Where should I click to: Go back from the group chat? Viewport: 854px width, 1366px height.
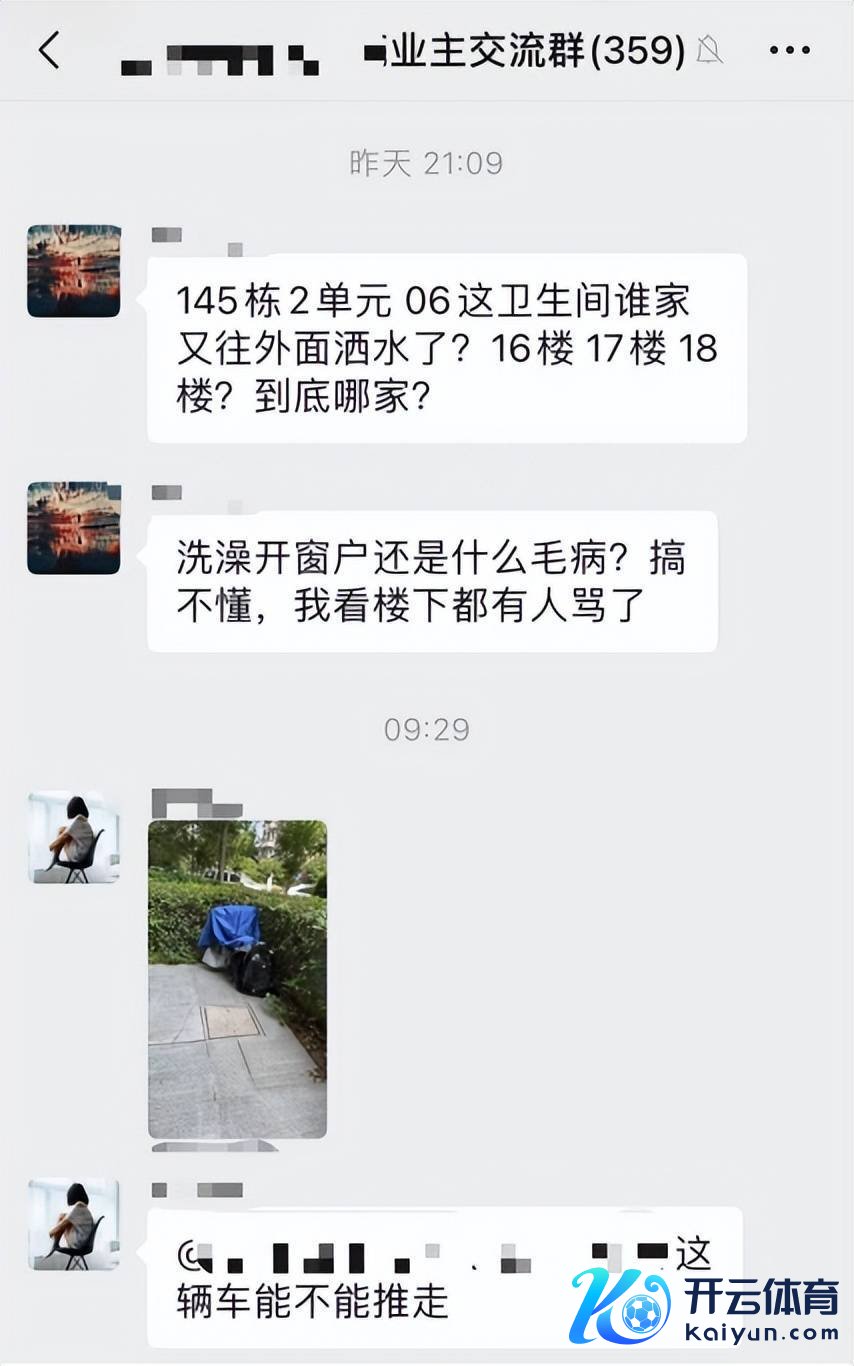48,50
